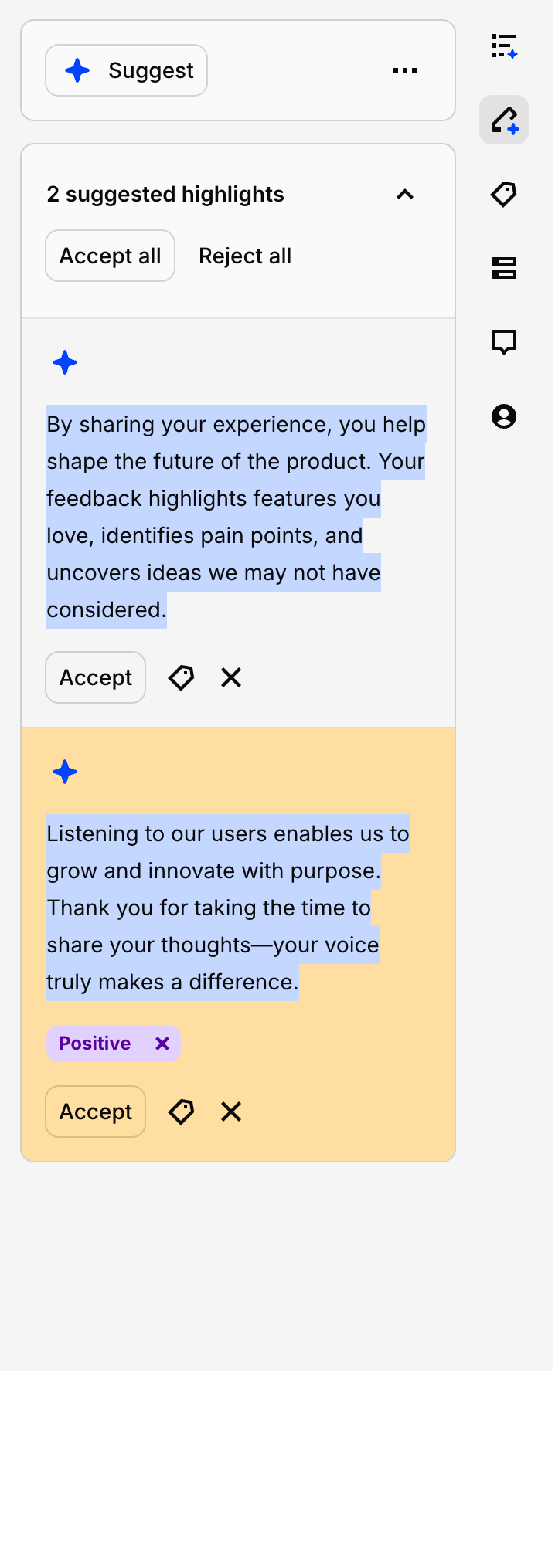555x1568 pixels.
Task: Open the stacked sections icon in the sidebar
Action: [x=503, y=268]
